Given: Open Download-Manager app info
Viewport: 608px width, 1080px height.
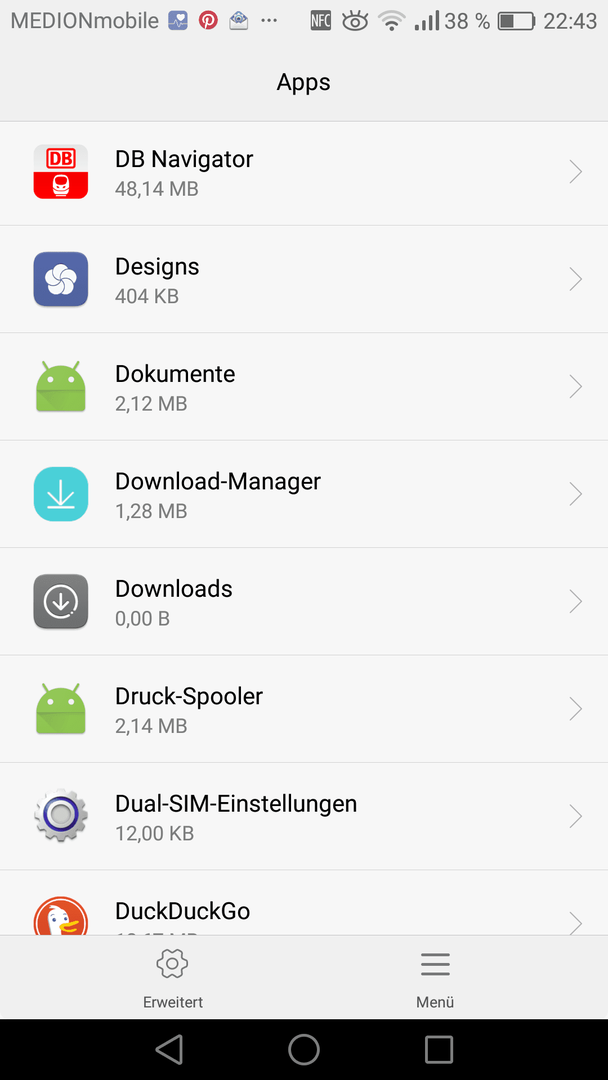Looking at the screenshot, I should [304, 494].
